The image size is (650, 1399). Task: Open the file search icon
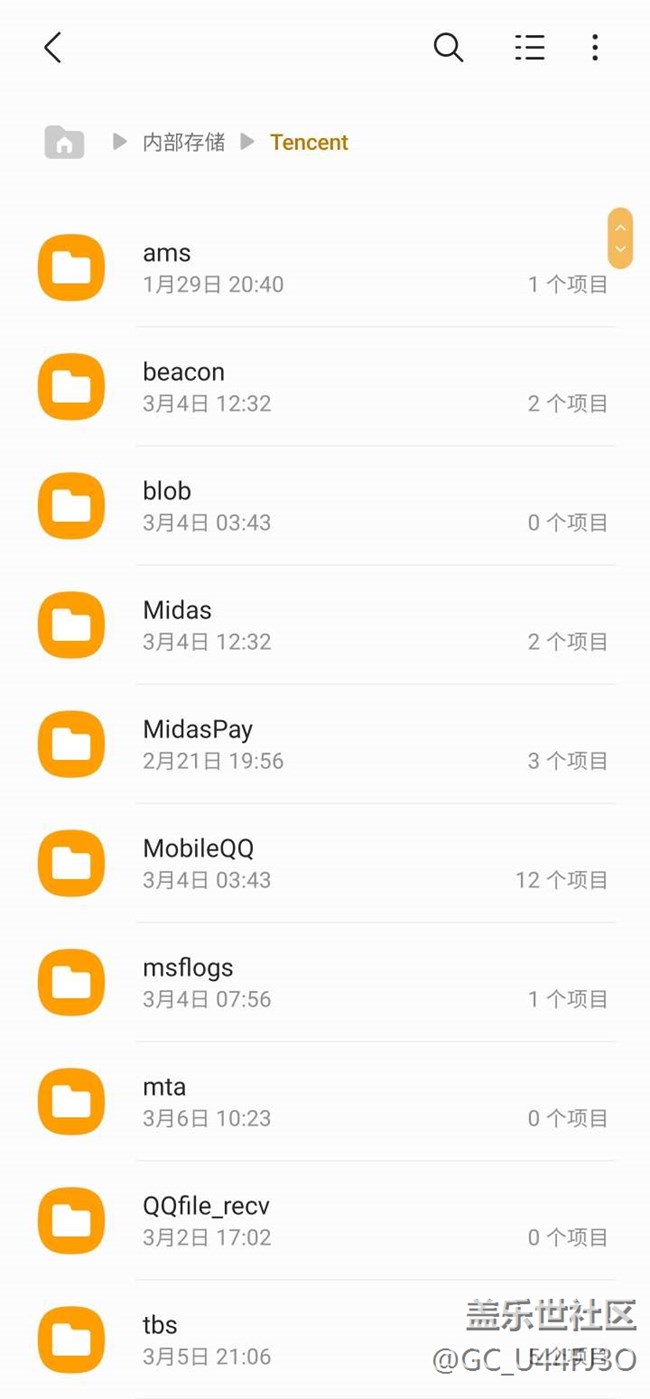448,47
